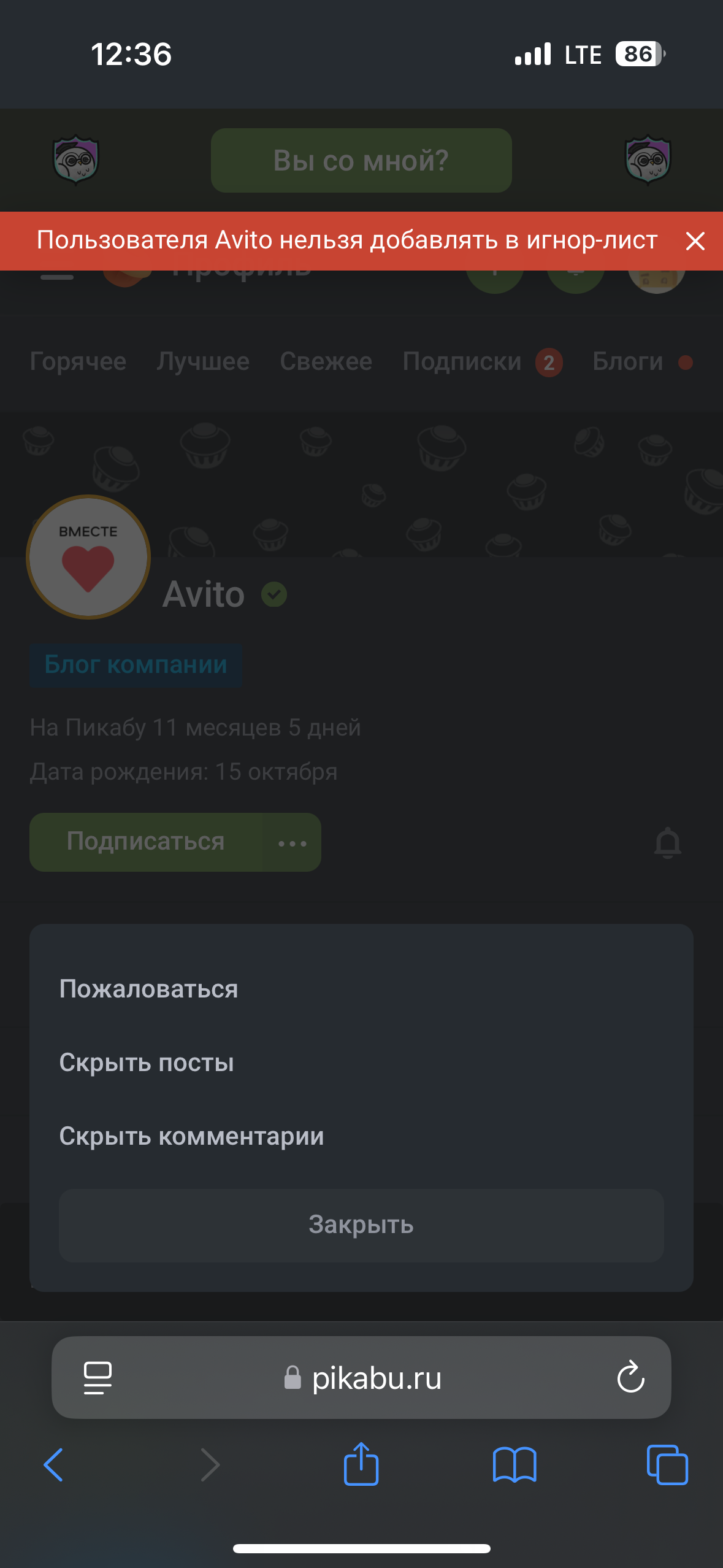Open the Safari share sheet

coord(361,1464)
